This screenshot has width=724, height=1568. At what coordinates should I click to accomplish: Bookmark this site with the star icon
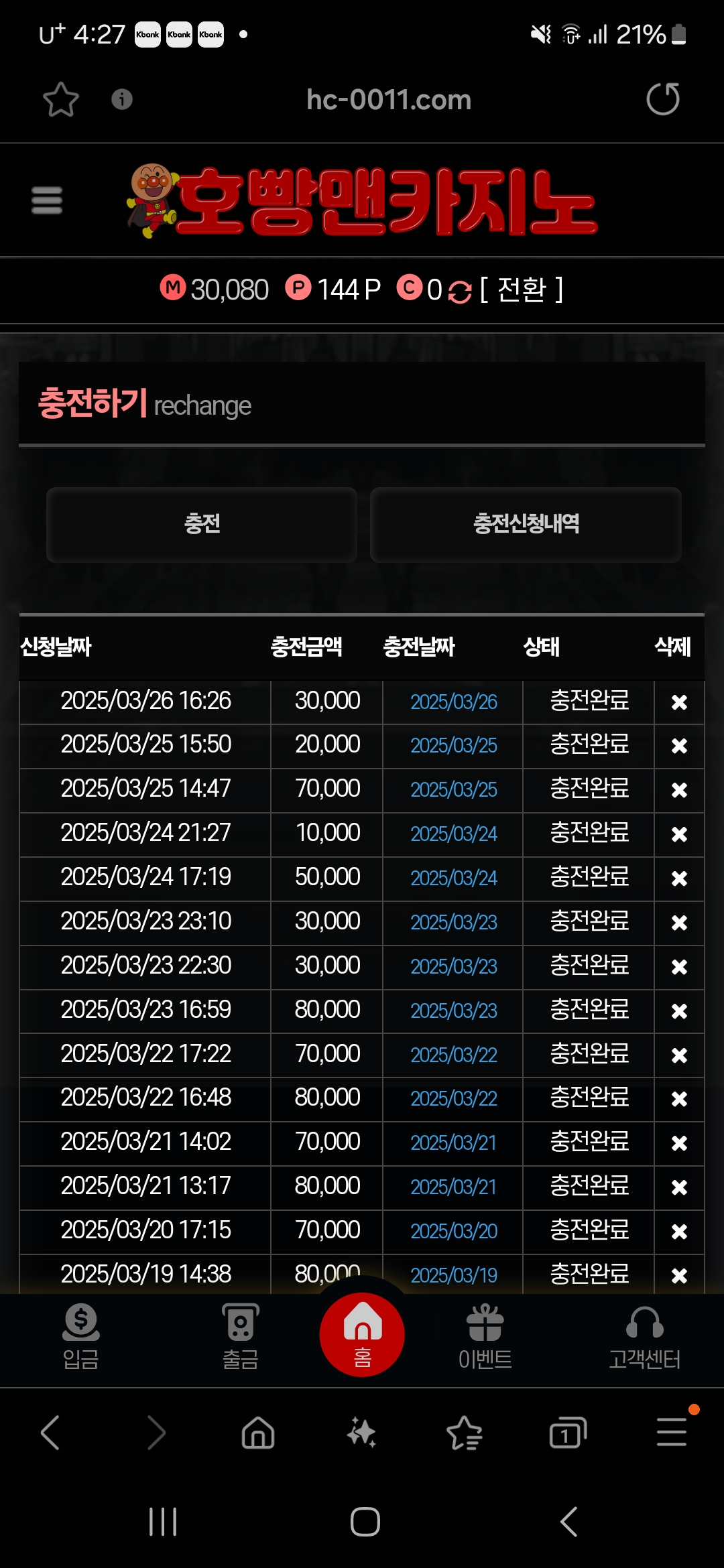point(61,100)
